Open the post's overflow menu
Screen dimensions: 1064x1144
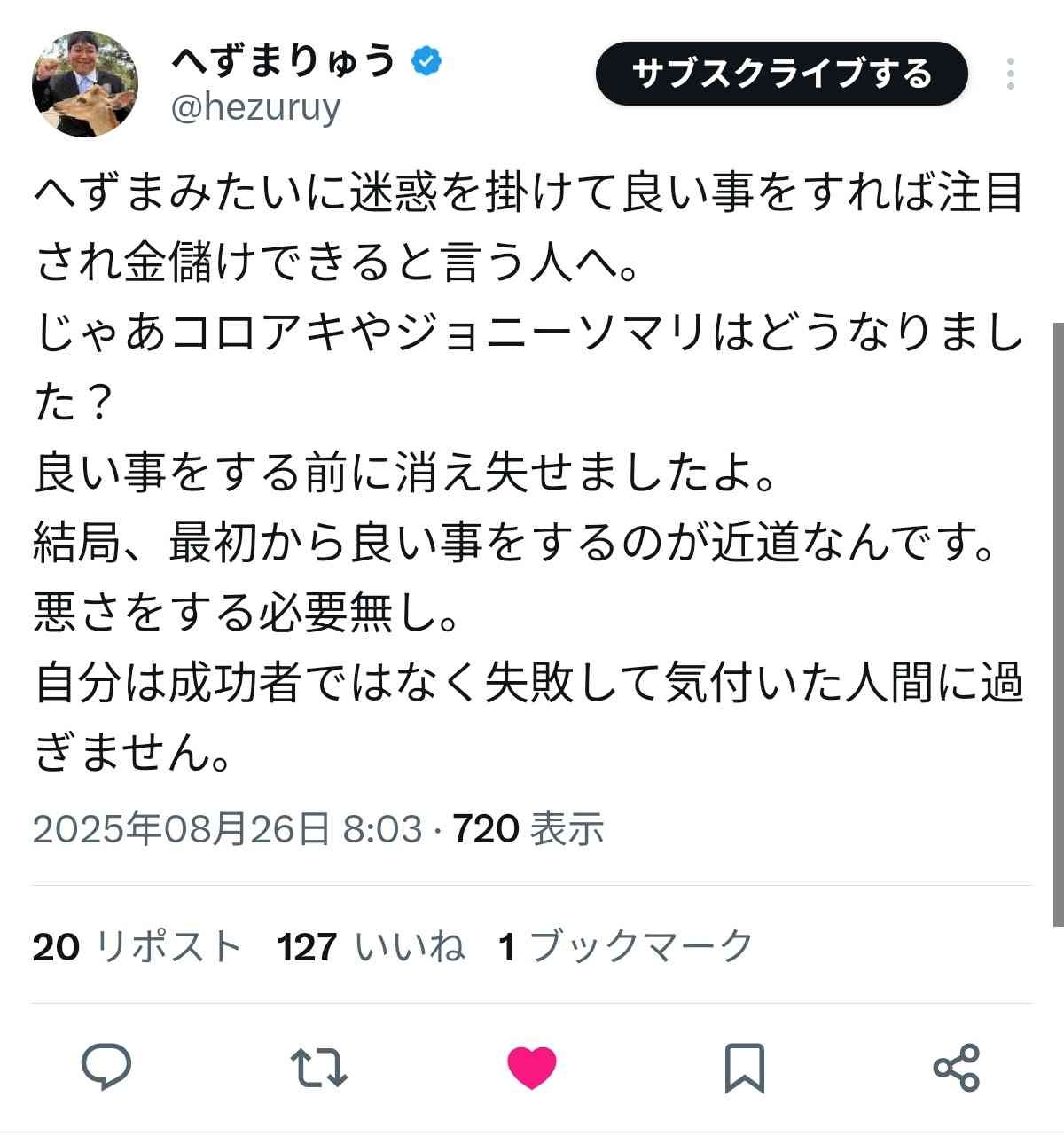click(x=1010, y=74)
